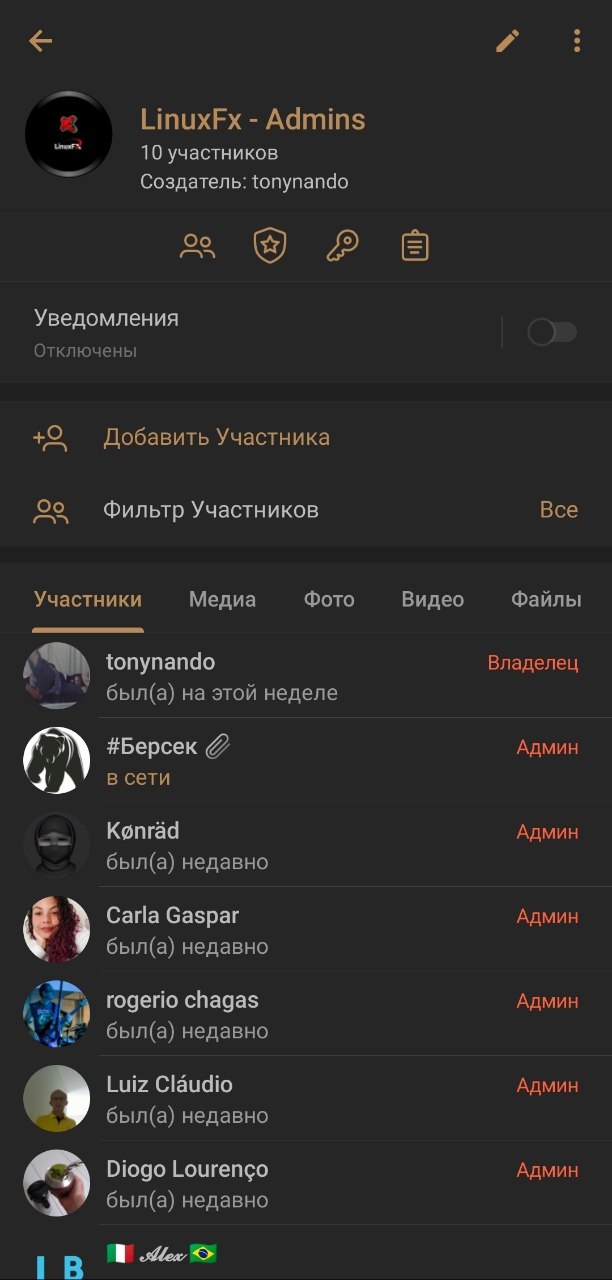612x1280 pixels.
Task: Tap Добавить Участника
Action: (216, 438)
